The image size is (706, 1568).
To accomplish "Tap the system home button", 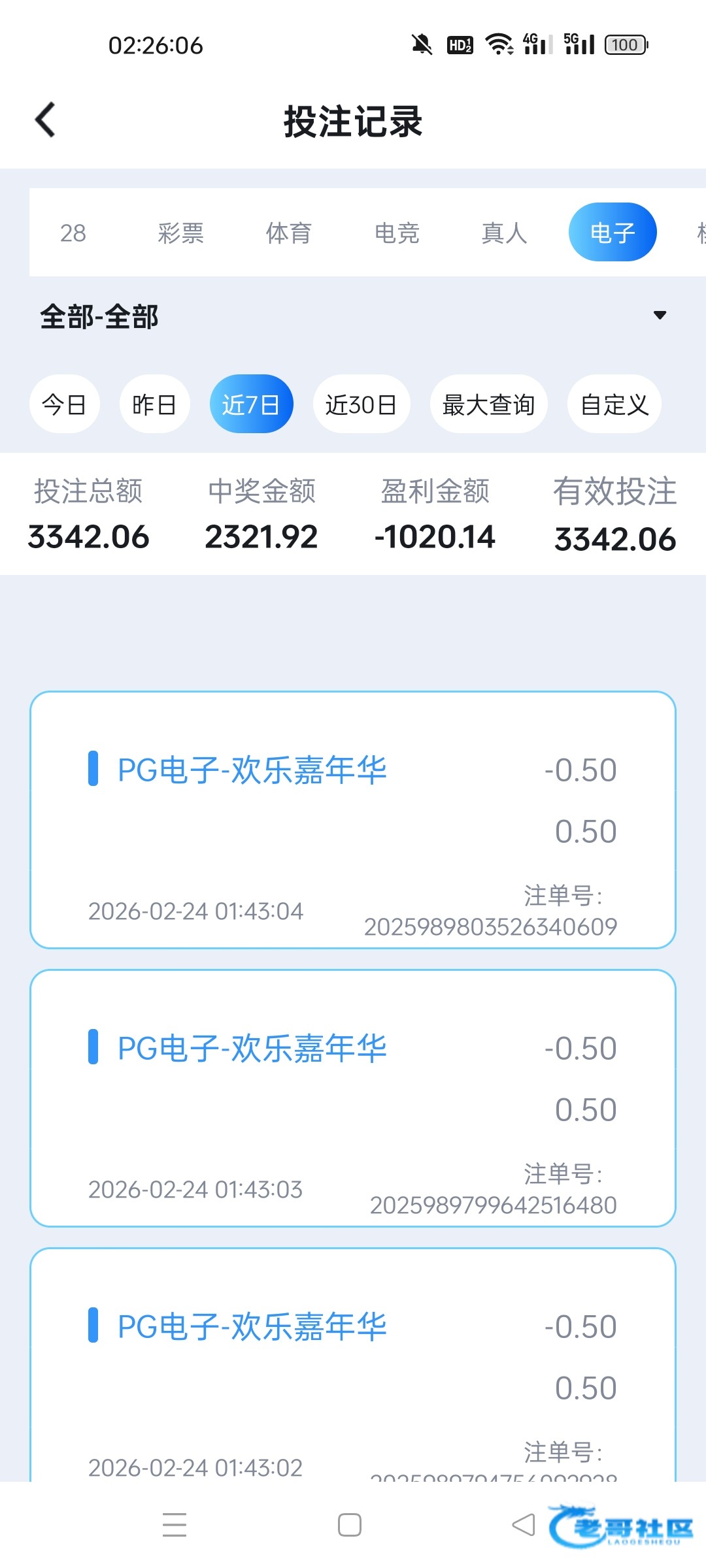I will coord(350,1525).
